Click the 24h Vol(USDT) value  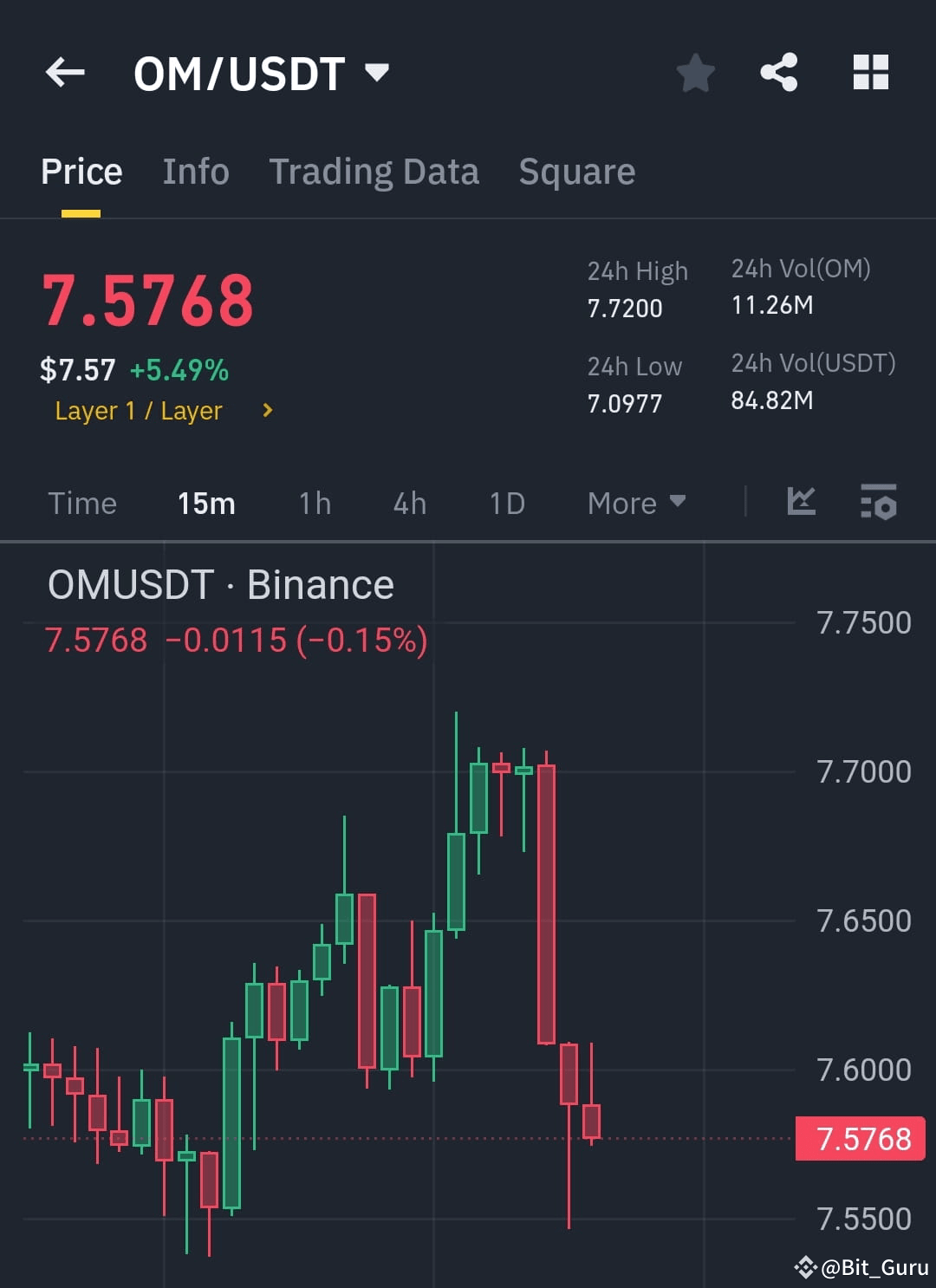click(772, 400)
